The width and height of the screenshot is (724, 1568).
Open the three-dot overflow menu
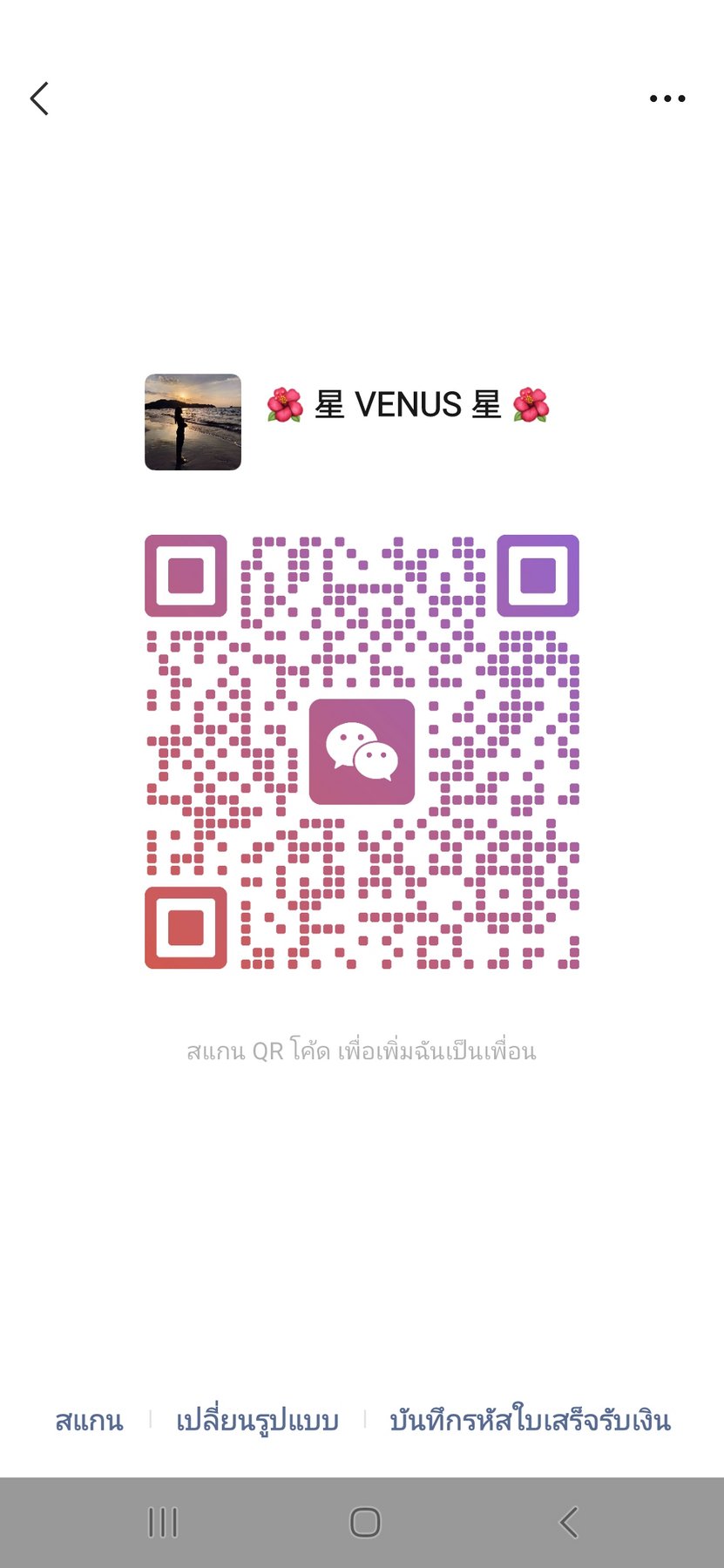pos(667,99)
